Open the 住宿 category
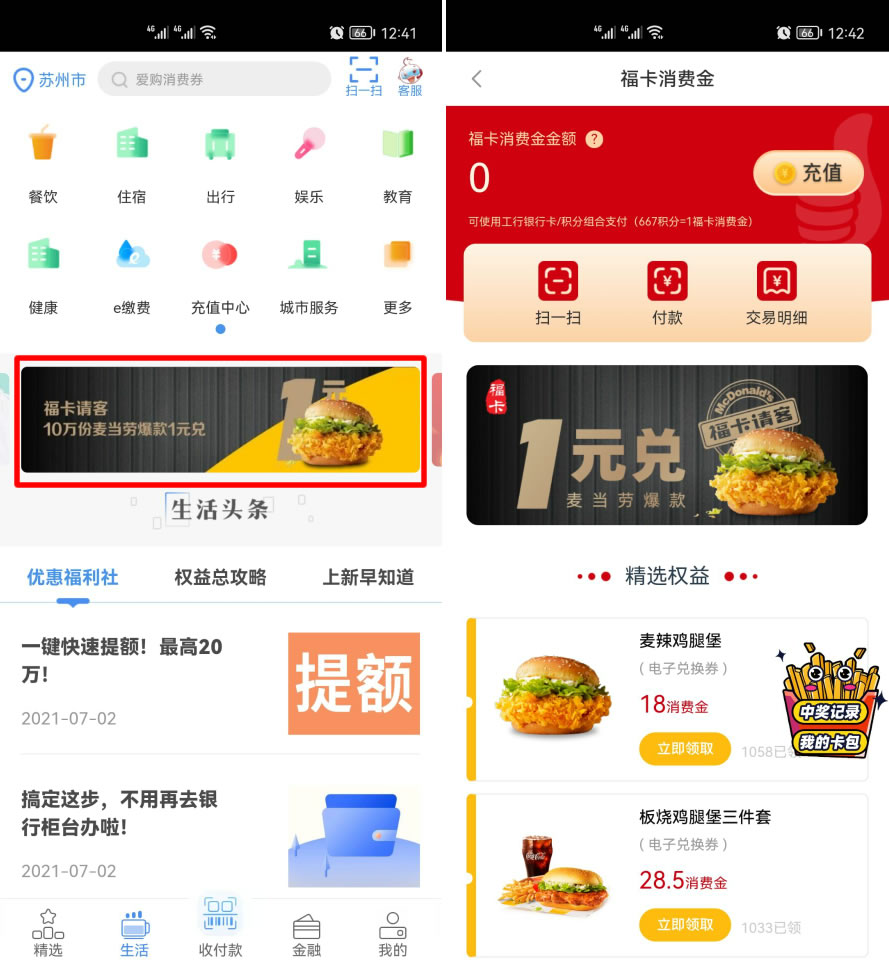Image resolution: width=889 pixels, height=960 pixels. point(131,163)
